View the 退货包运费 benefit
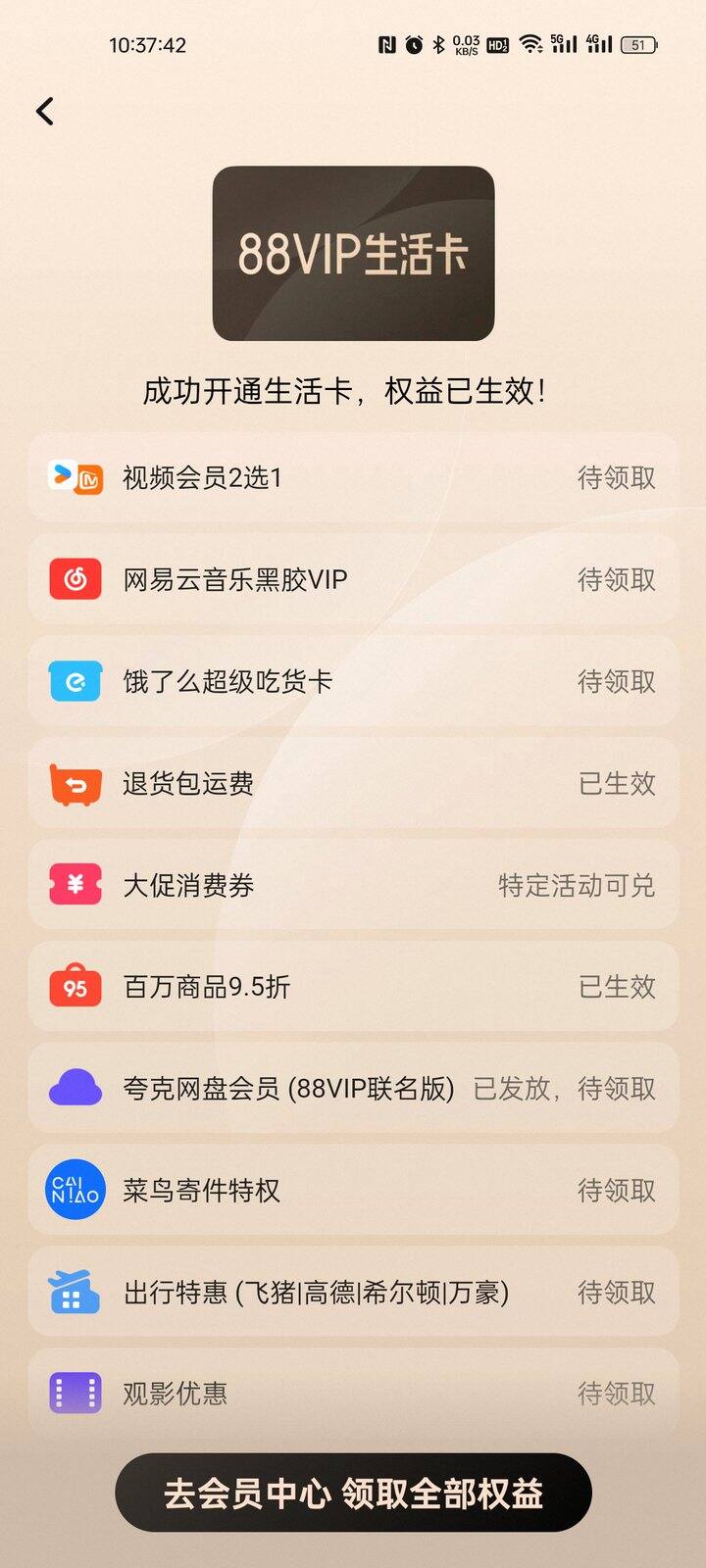The height and width of the screenshot is (1568, 706). [353, 783]
